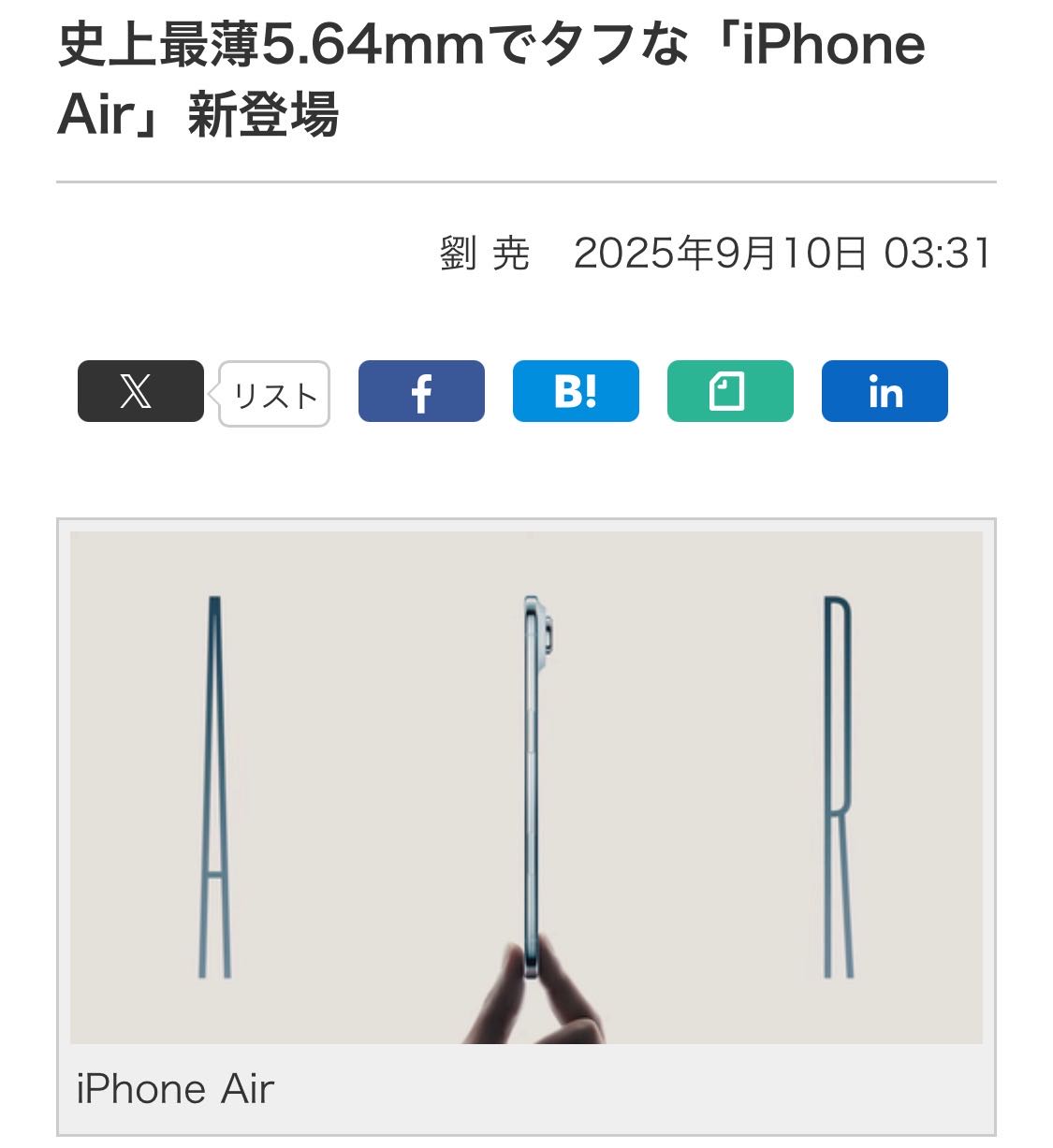
Task: Open the iPhone Air image
Action: [526, 787]
